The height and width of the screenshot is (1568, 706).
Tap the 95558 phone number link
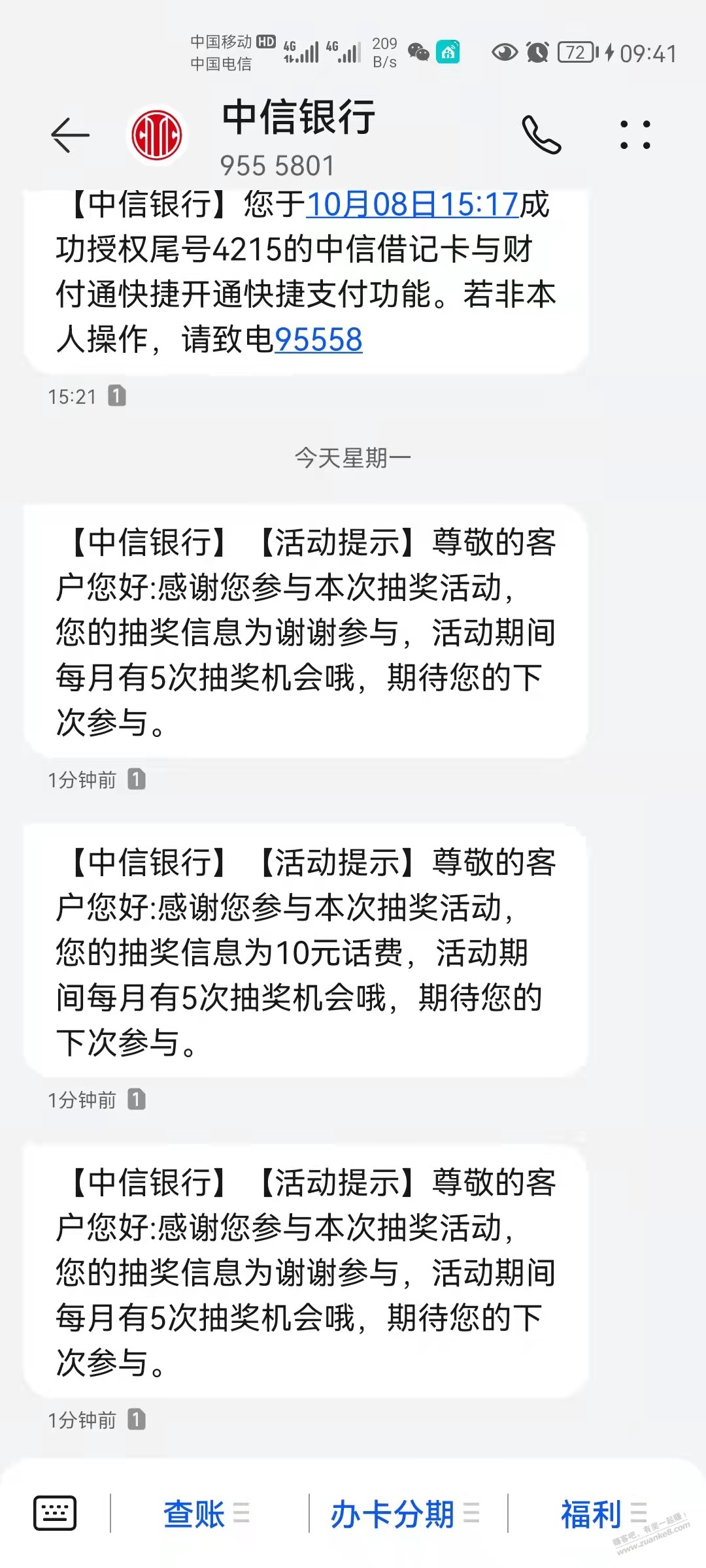click(318, 340)
